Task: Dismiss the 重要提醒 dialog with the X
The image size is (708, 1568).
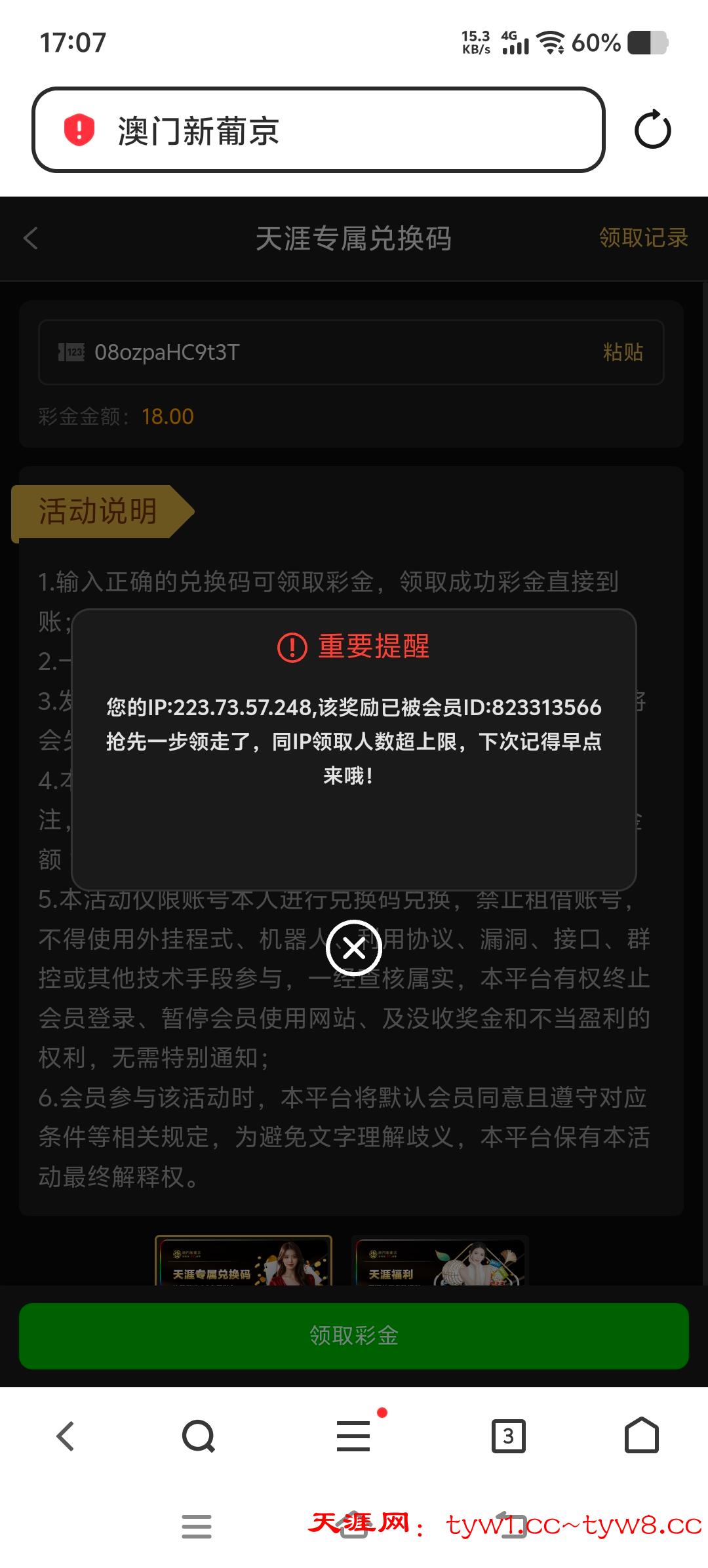Action: pos(354,948)
